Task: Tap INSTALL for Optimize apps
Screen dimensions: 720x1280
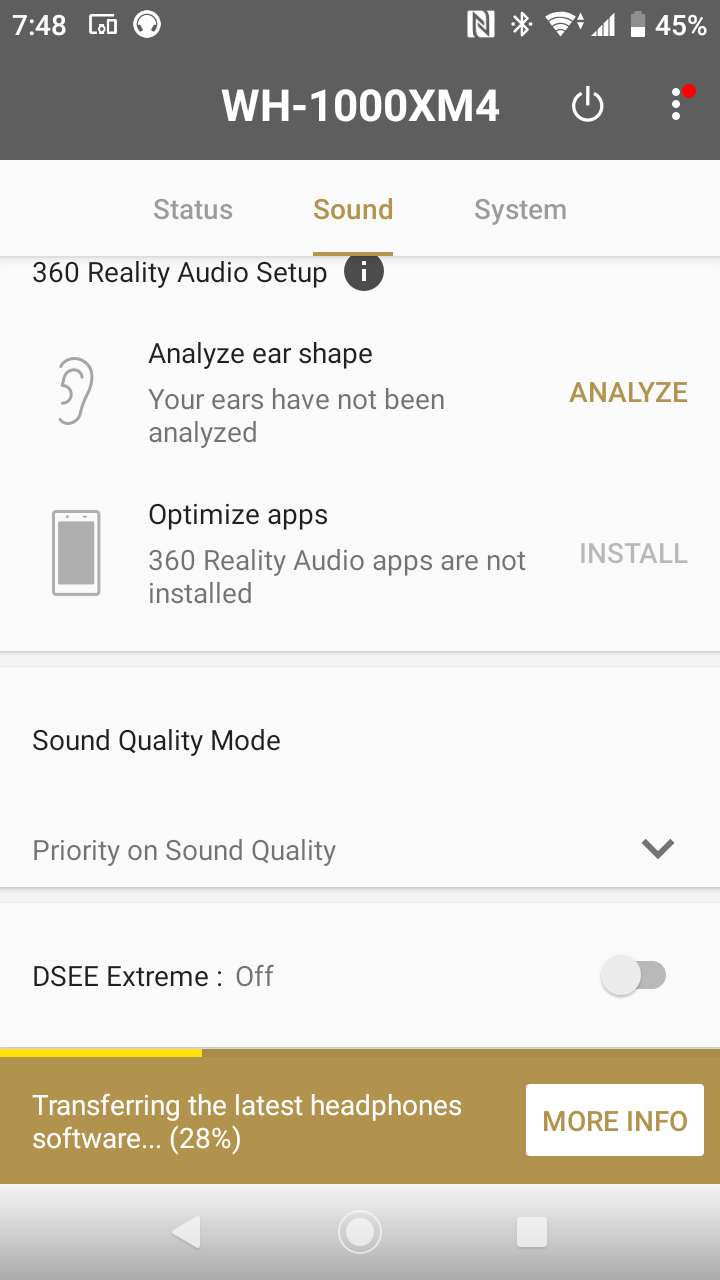Action: click(633, 553)
